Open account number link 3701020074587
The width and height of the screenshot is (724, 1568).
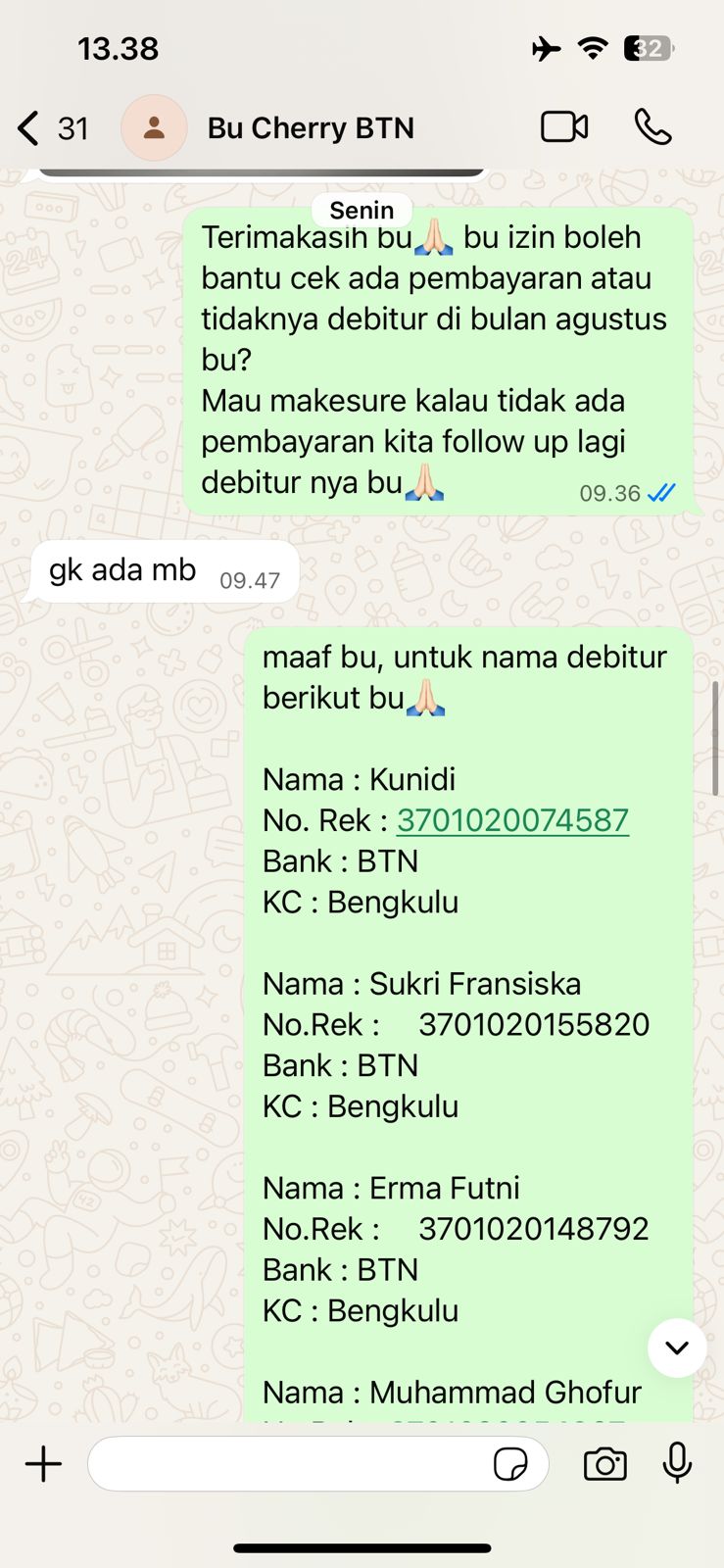point(512,820)
